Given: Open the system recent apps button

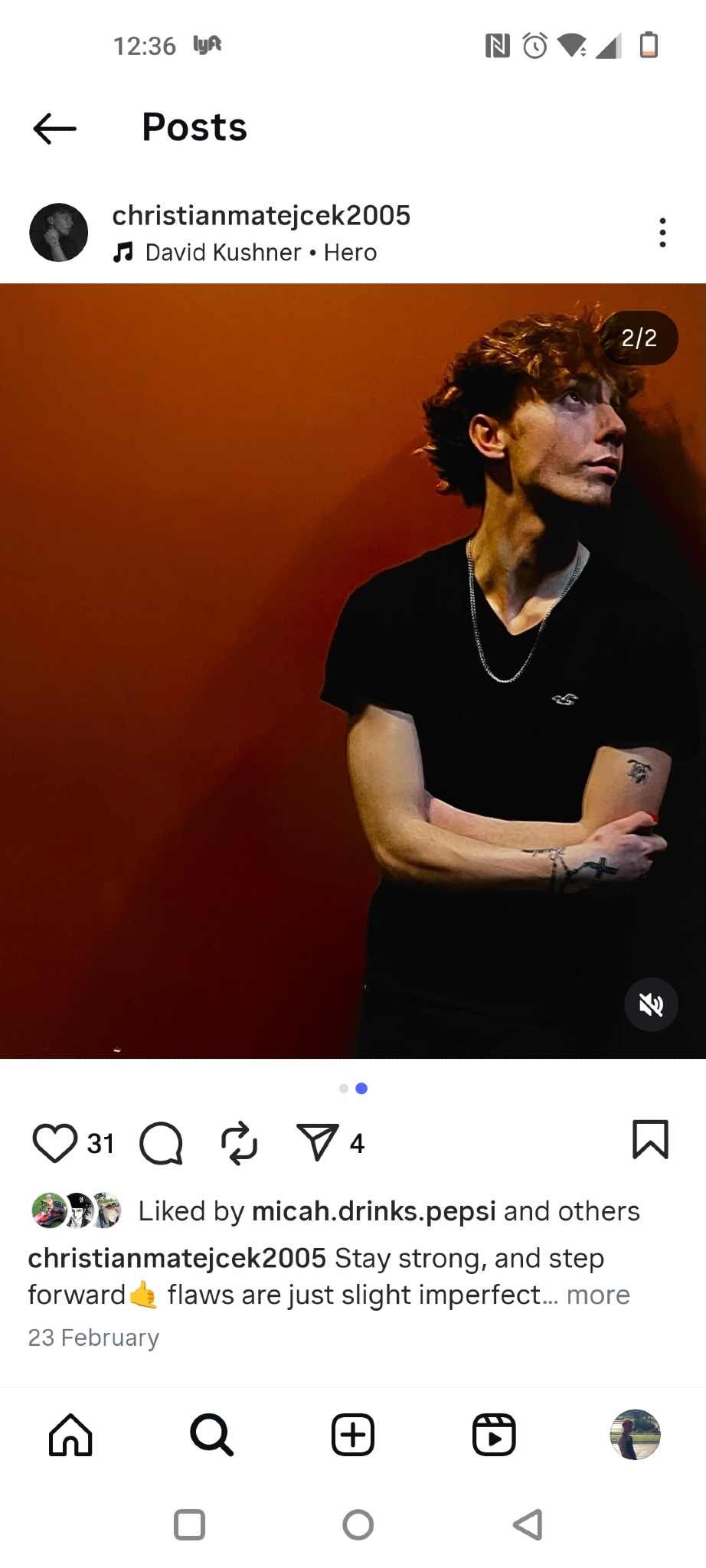Looking at the screenshot, I should tap(189, 1524).
